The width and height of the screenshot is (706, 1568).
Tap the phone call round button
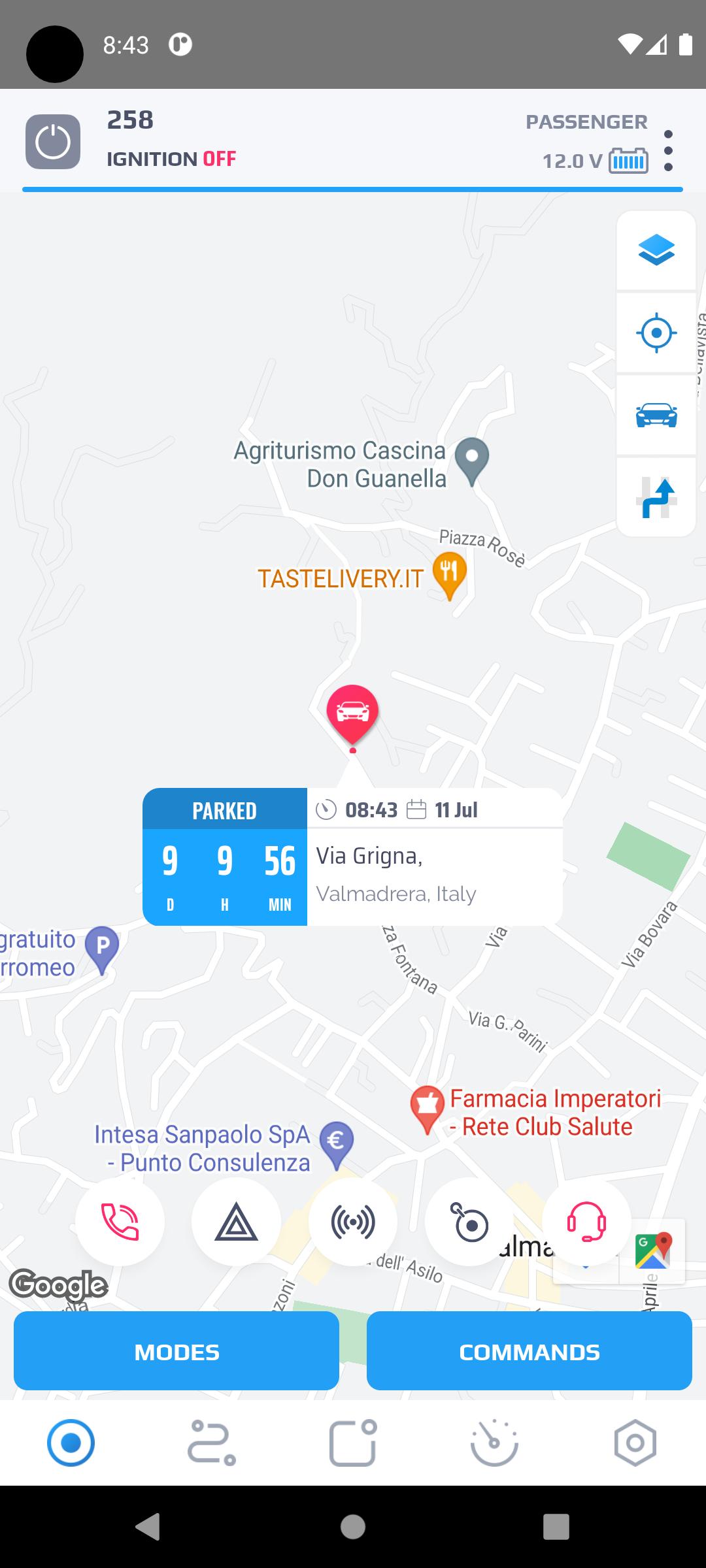(120, 1222)
